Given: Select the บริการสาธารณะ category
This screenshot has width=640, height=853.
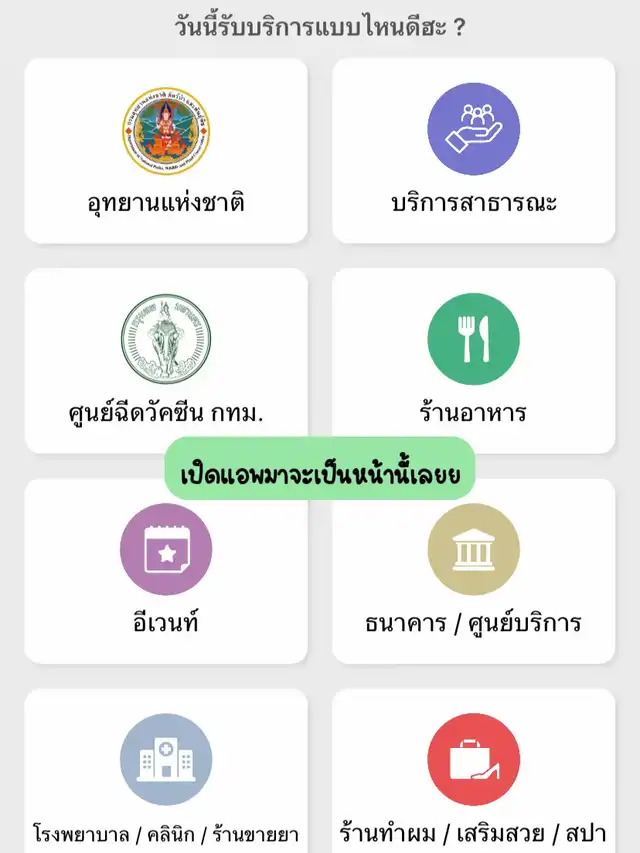Looking at the screenshot, I should [x=474, y=150].
